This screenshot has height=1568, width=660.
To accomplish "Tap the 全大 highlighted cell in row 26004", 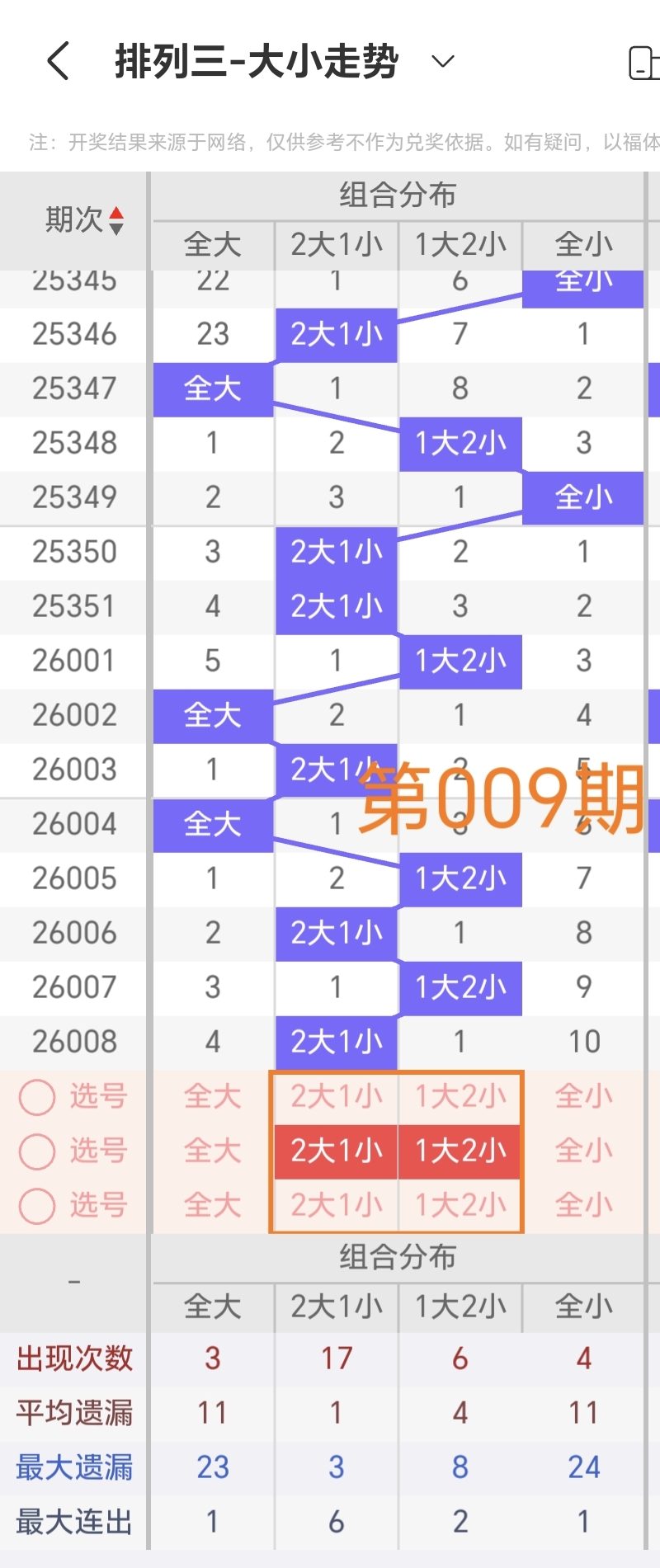I will click(x=212, y=825).
